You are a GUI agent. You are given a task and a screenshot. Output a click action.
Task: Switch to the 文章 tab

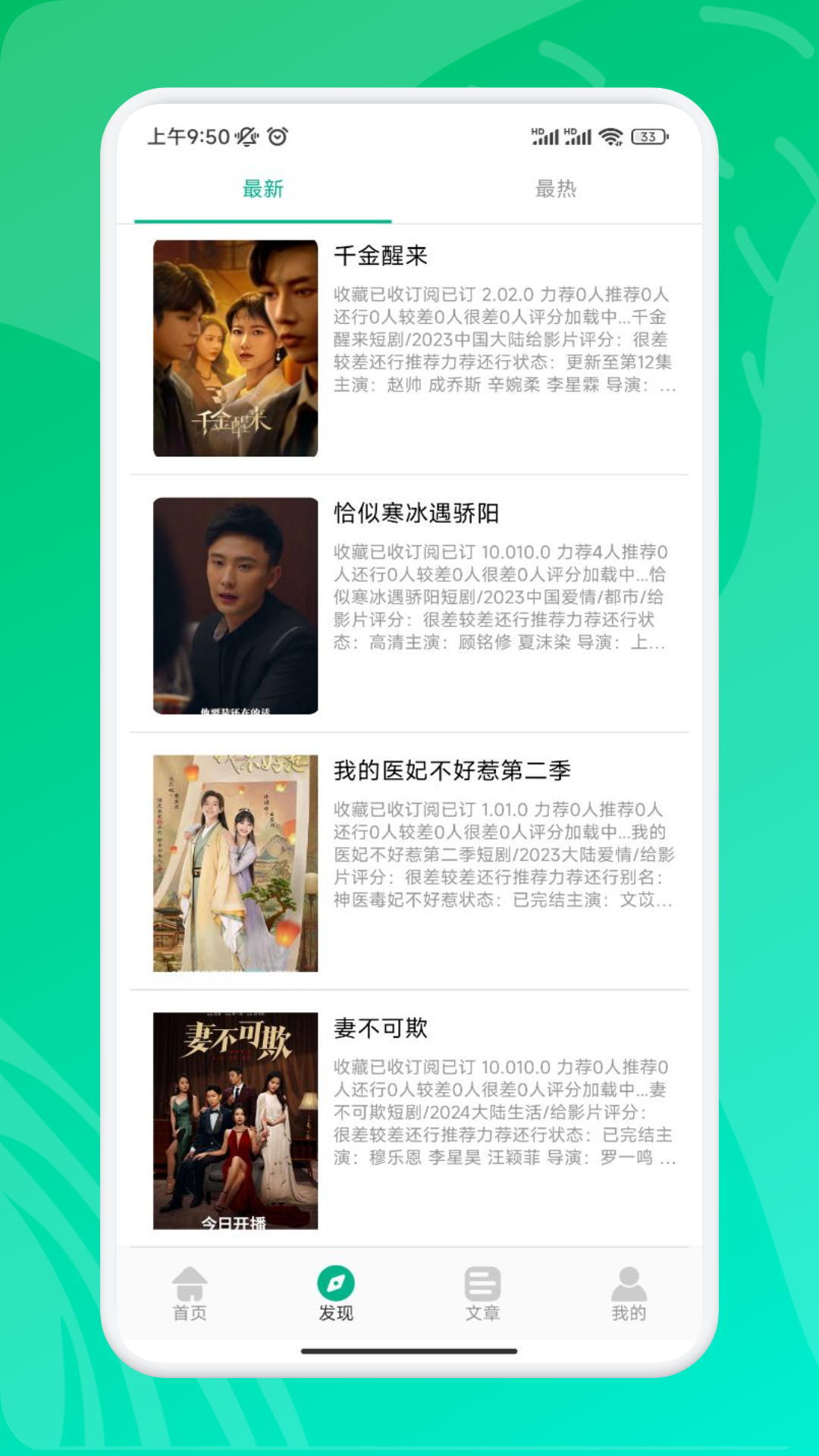(482, 1294)
